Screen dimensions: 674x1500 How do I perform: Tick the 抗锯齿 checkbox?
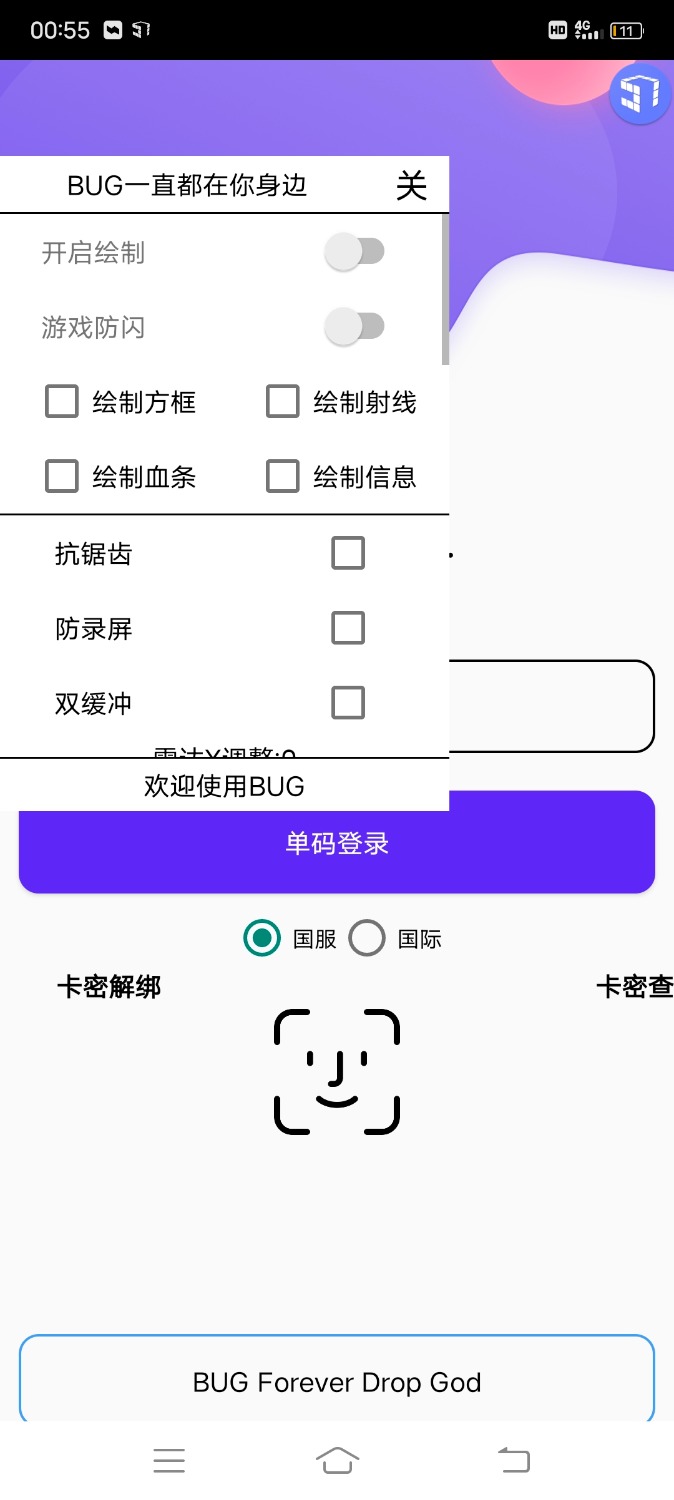point(348,553)
